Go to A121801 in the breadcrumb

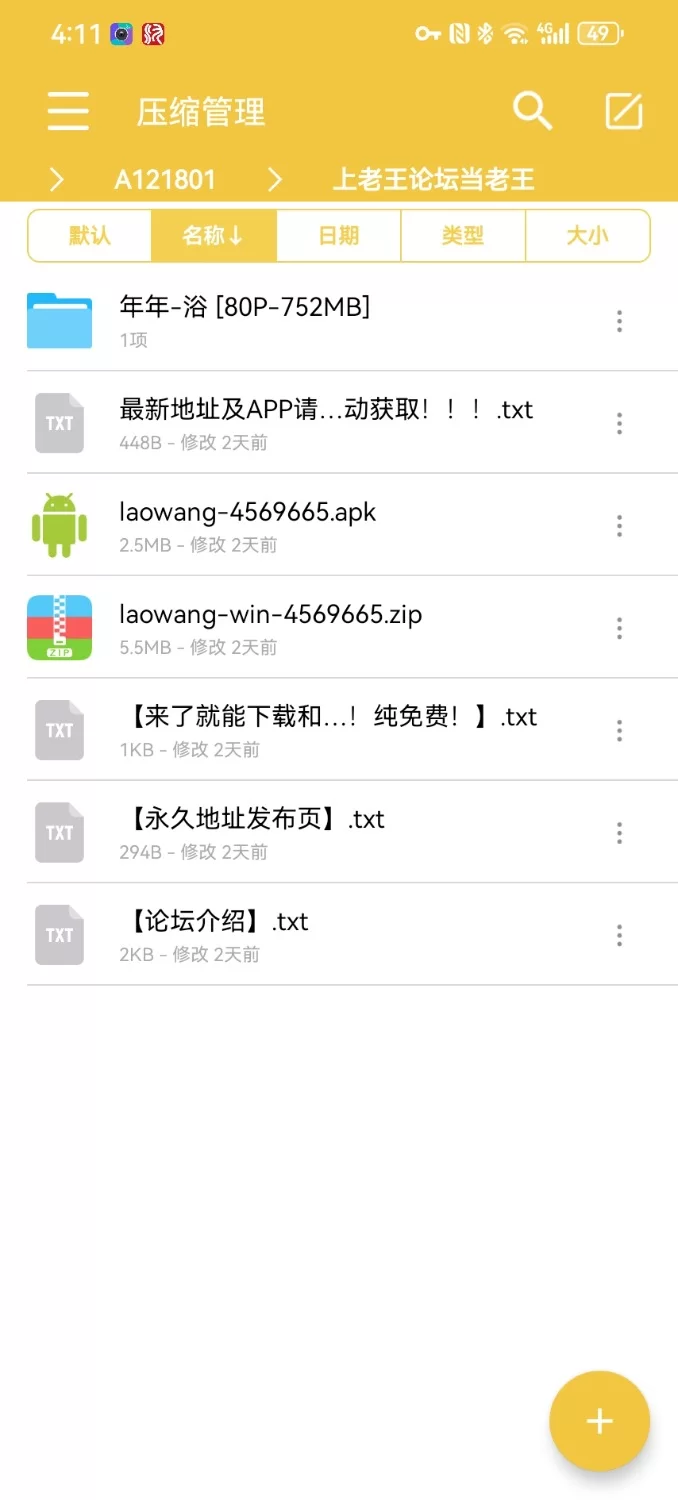click(x=165, y=180)
